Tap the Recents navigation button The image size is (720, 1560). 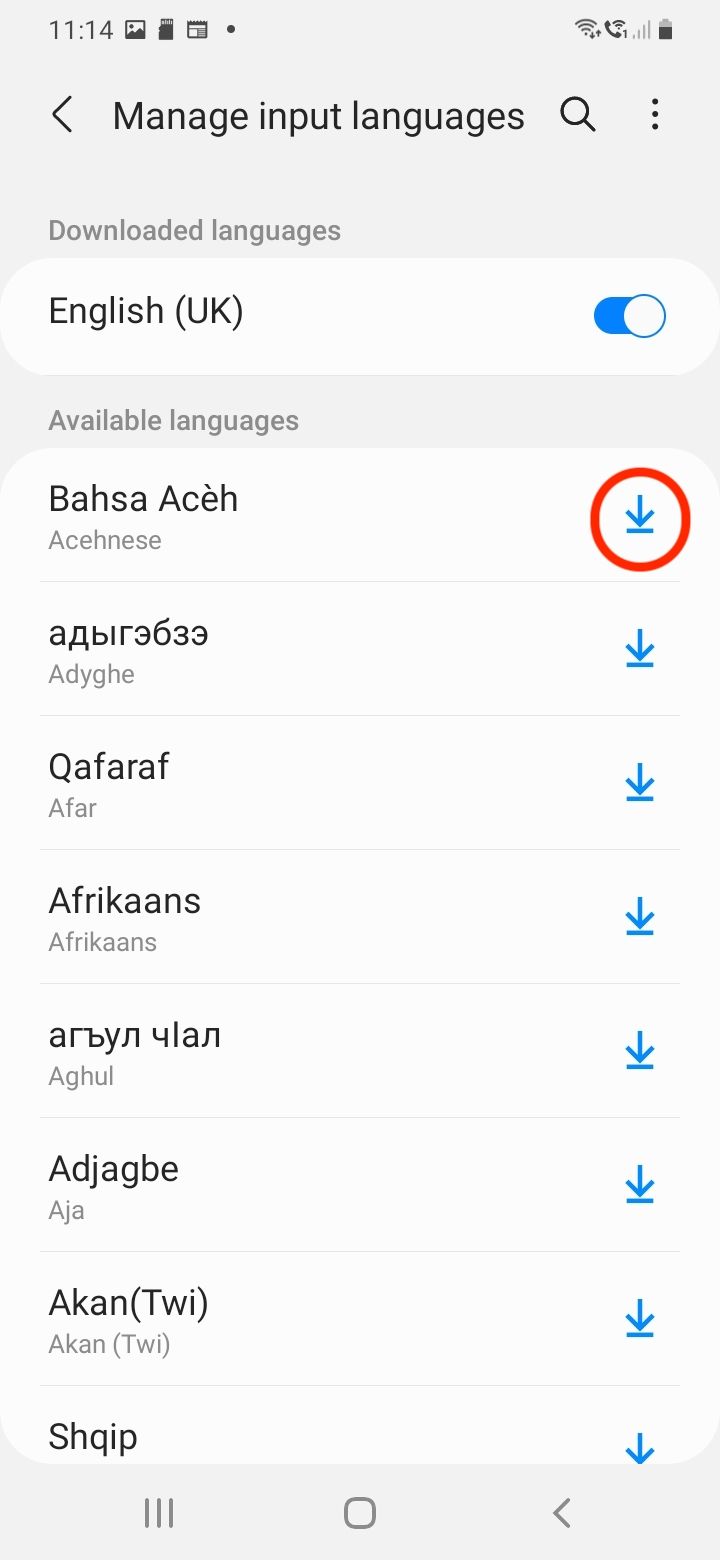coord(158,1512)
